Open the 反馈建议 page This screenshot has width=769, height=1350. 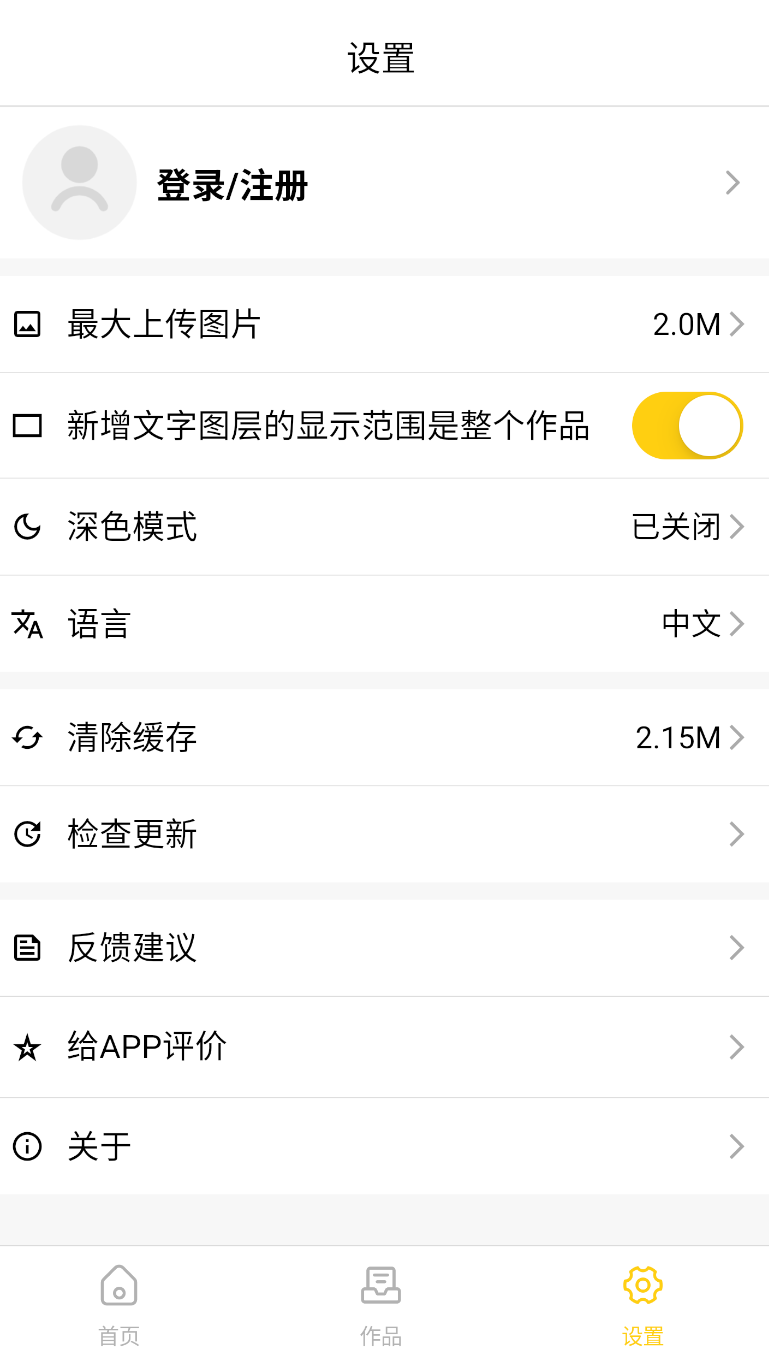[385, 947]
